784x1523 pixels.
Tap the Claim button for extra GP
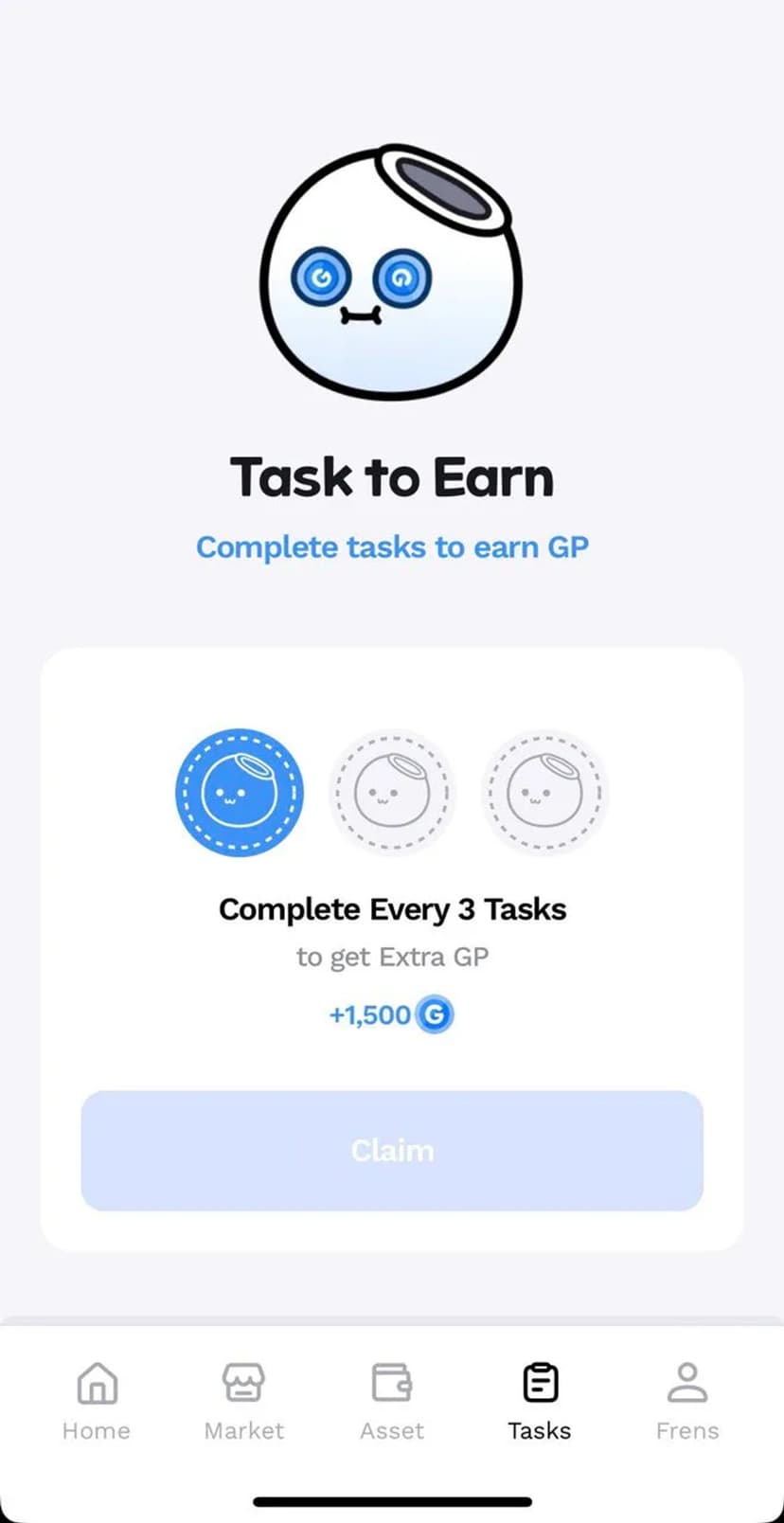pyautogui.click(x=392, y=1150)
